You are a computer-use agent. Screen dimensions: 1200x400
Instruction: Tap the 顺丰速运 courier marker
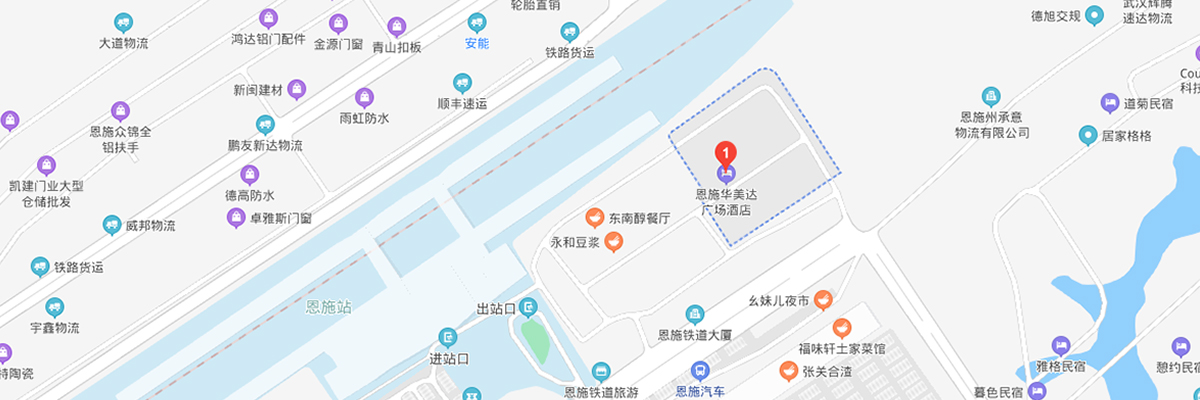click(462, 83)
